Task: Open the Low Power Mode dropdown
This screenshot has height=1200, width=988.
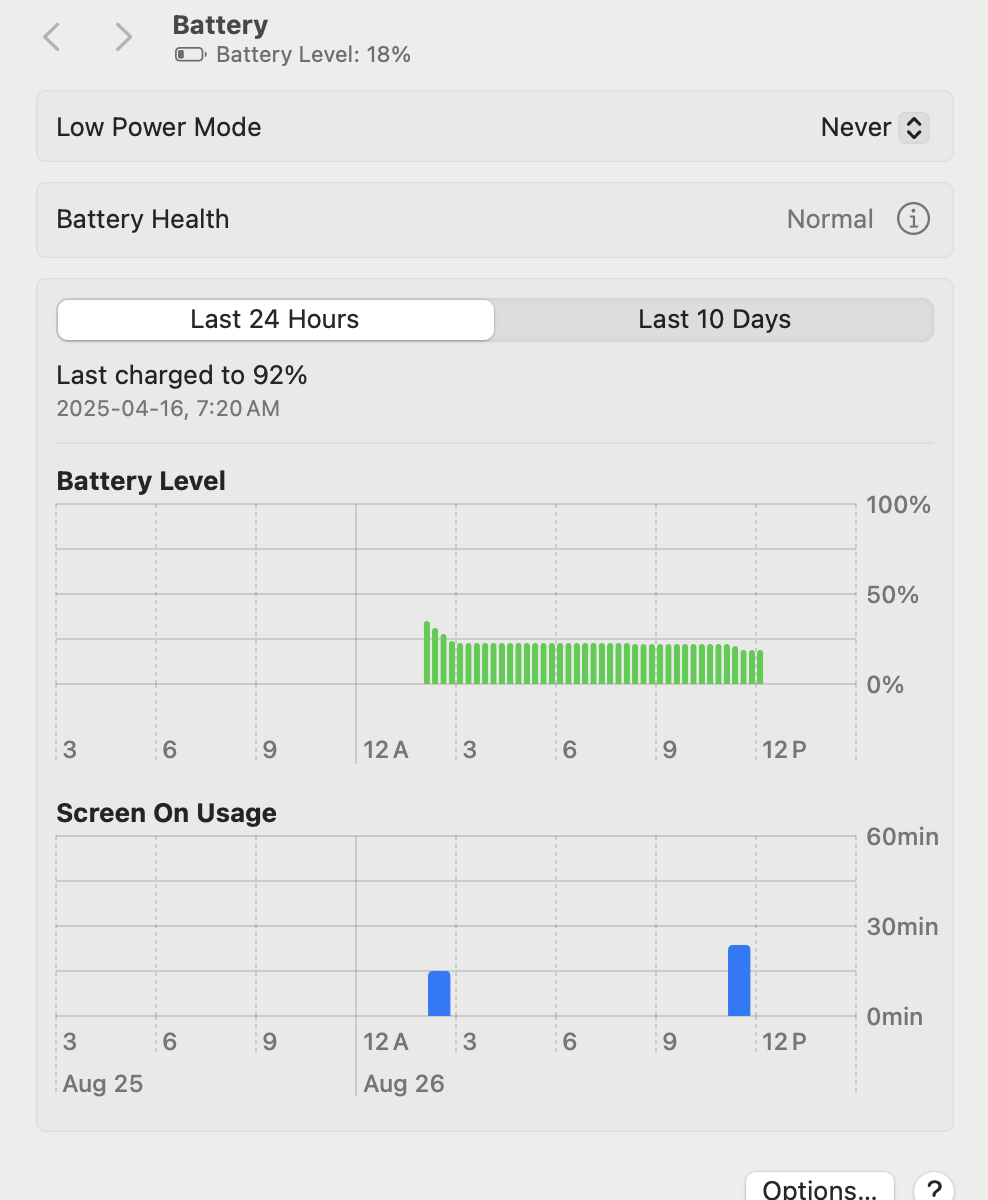Action: click(x=874, y=127)
